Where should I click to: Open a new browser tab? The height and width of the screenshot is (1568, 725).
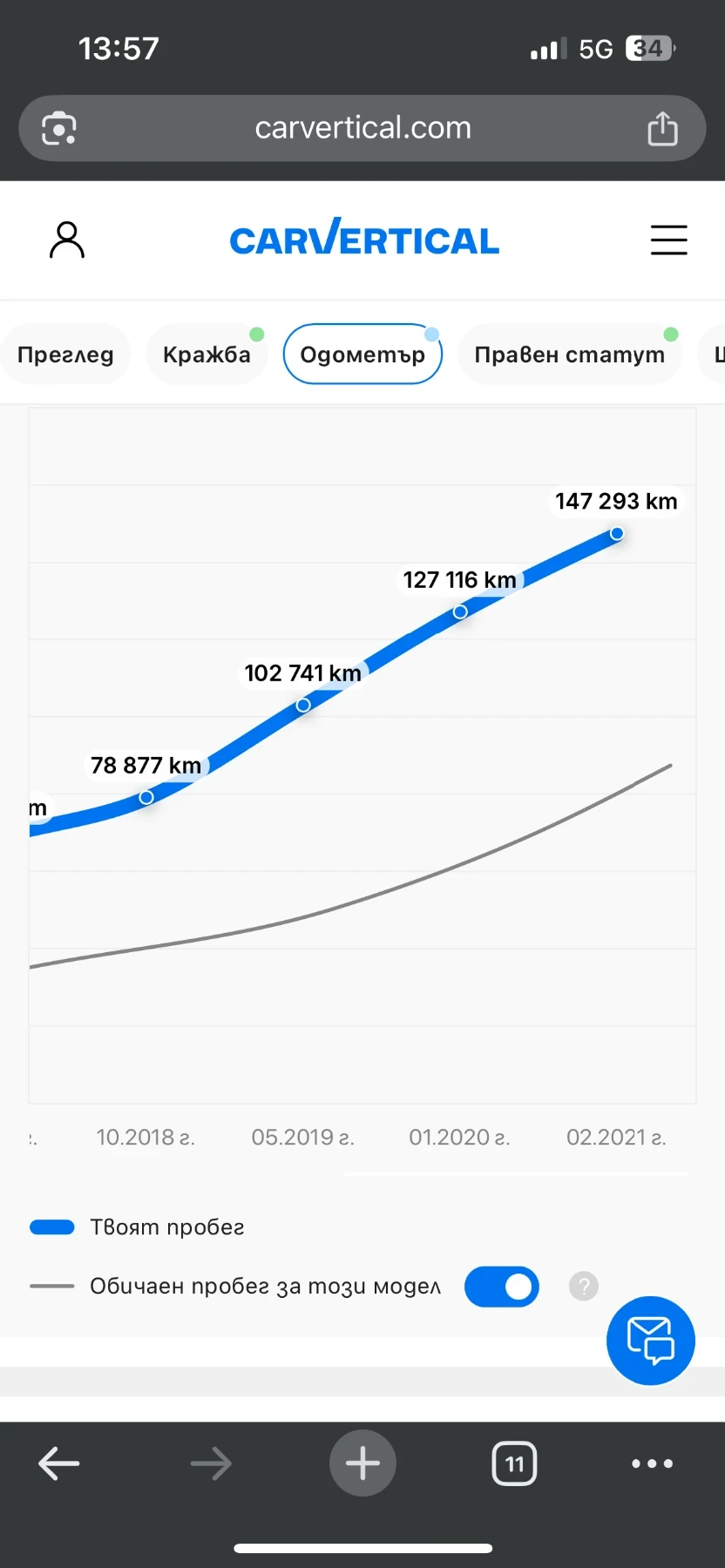(362, 1463)
